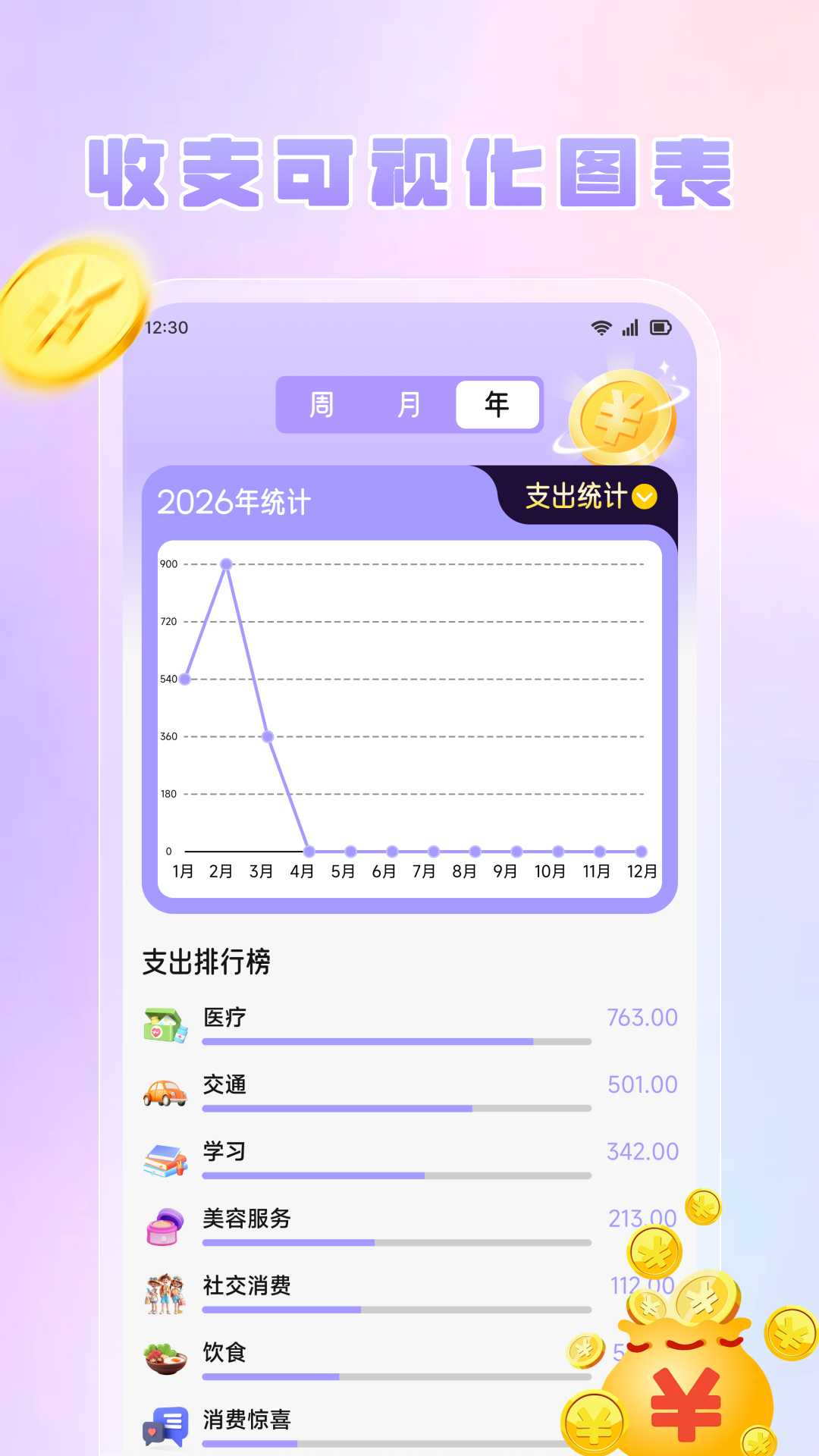Viewport: 819px width, 1456px height.
Task: Click the 医疗 medical kit icon
Action: pyautogui.click(x=163, y=1024)
